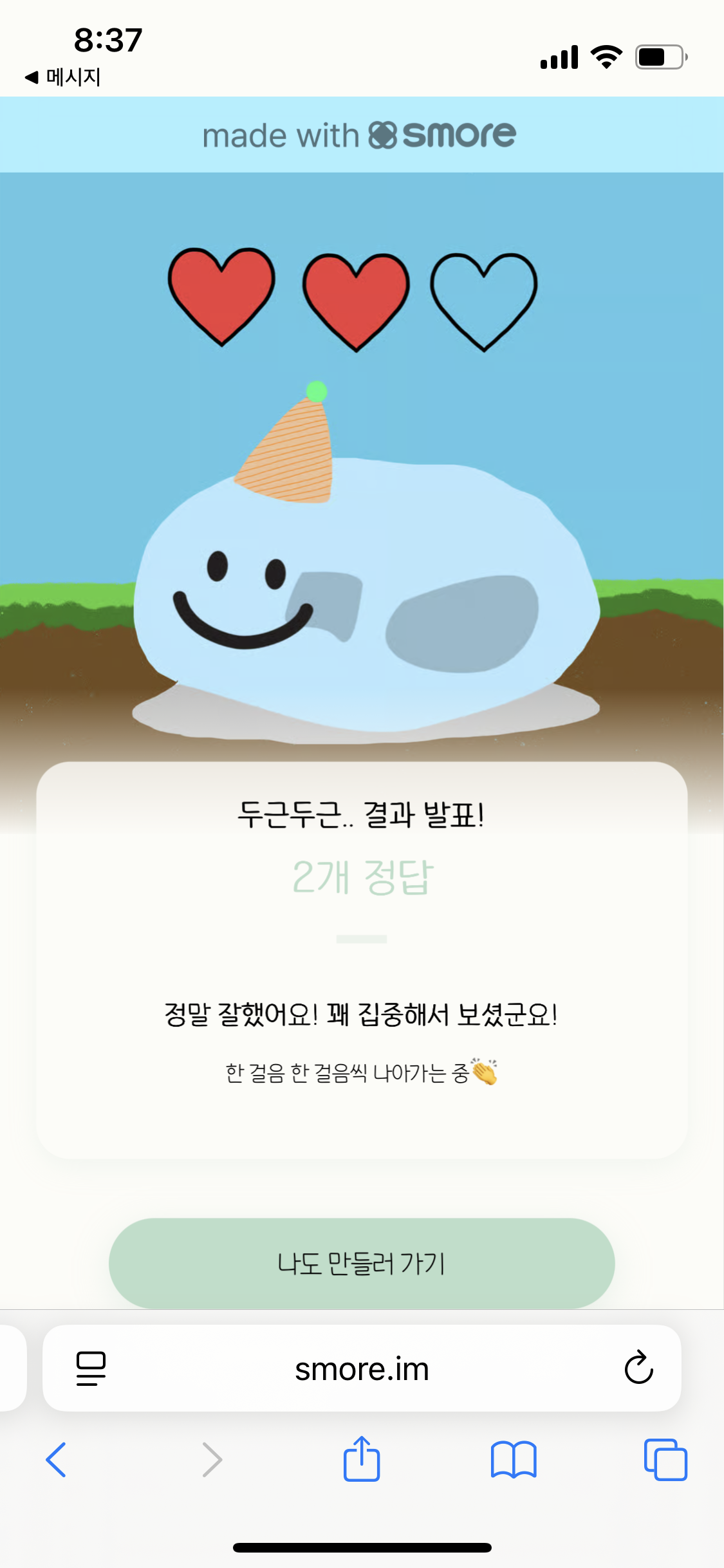Reload the smore.im page
Image resolution: width=724 pixels, height=1568 pixels.
pos(638,1368)
